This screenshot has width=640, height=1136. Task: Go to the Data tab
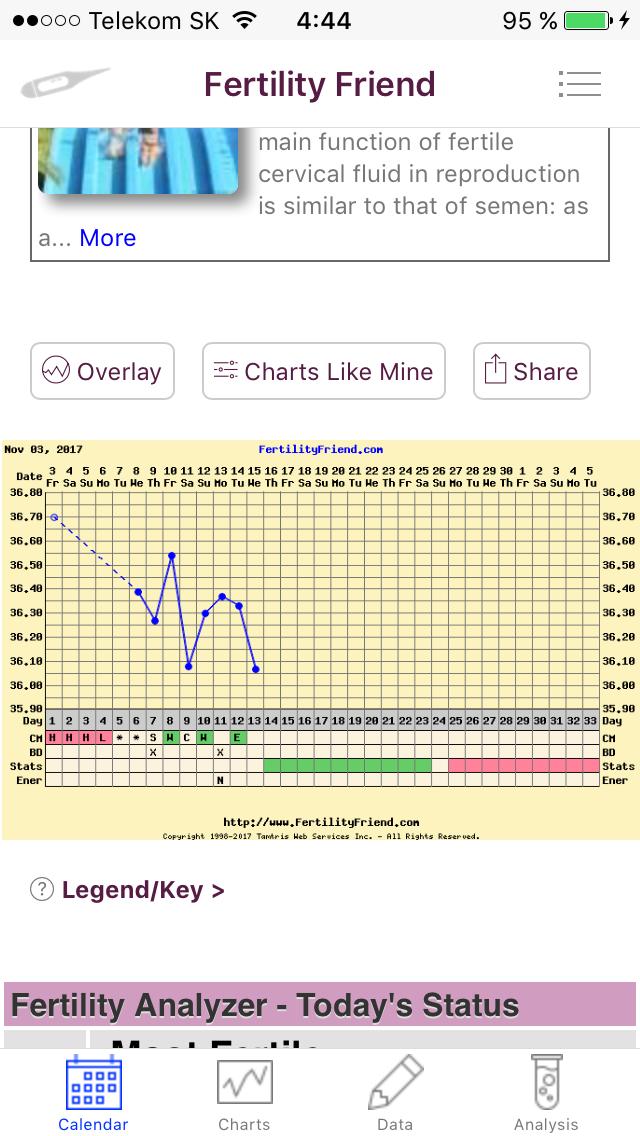coord(395,1093)
